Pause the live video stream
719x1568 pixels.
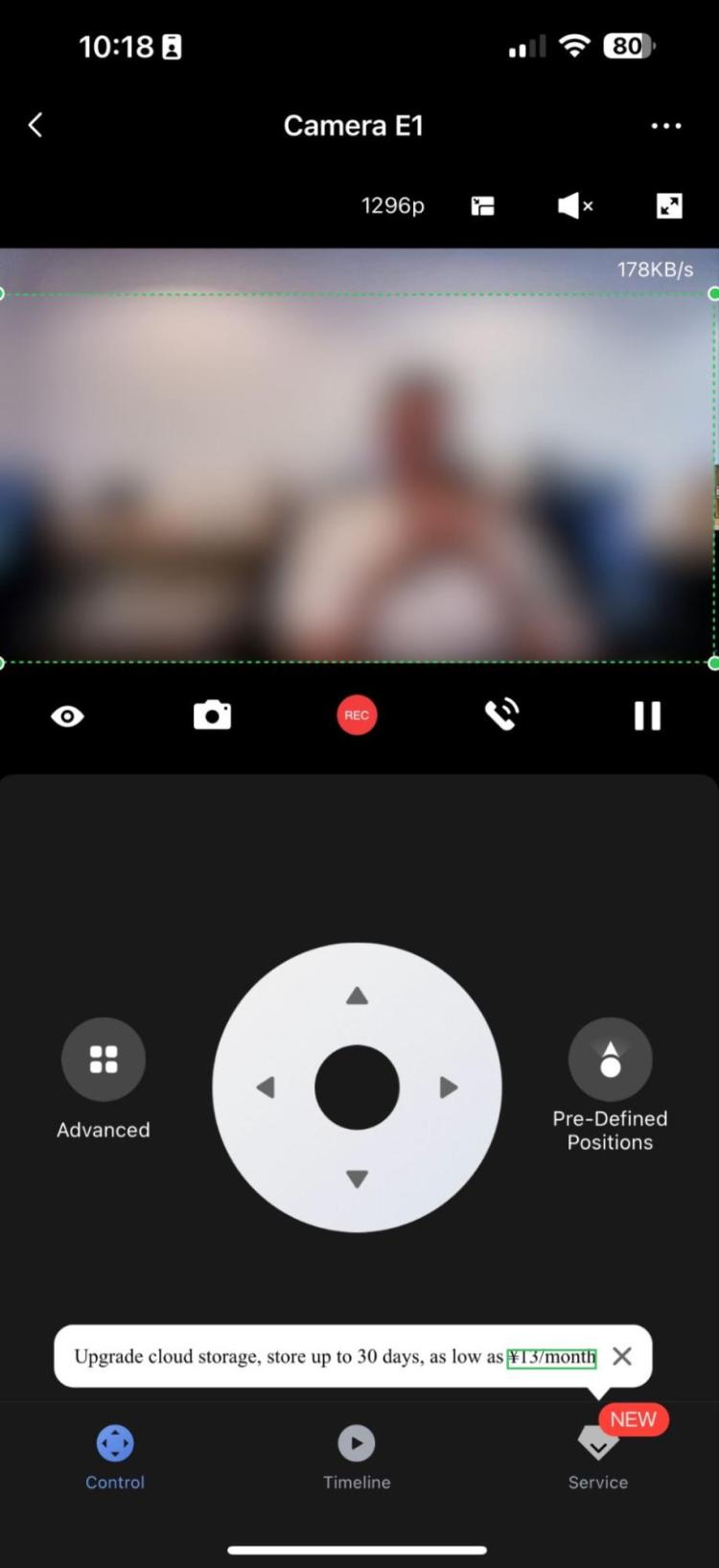click(647, 716)
